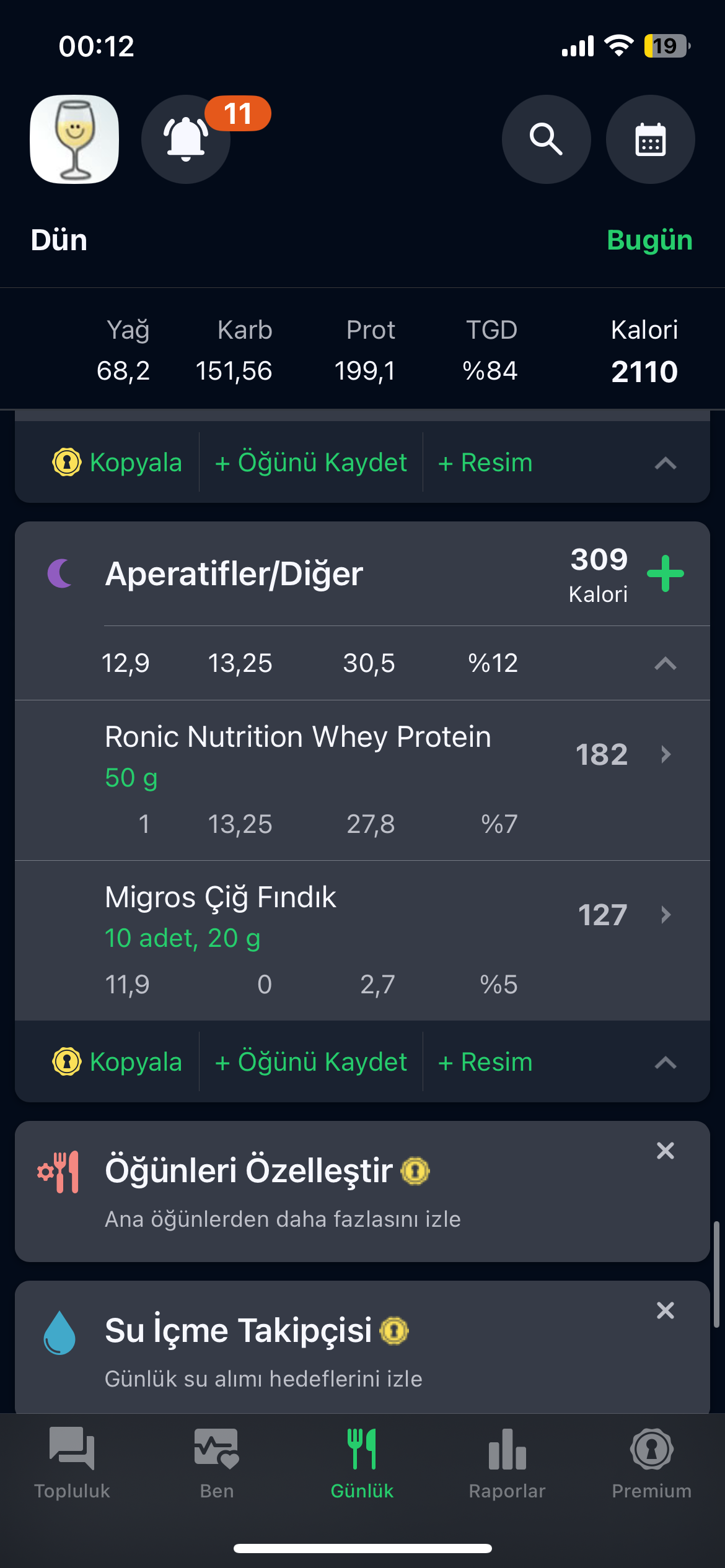Dismiss the Su İçme Takipçisi card
The image size is (725, 1568).
(x=666, y=1310)
